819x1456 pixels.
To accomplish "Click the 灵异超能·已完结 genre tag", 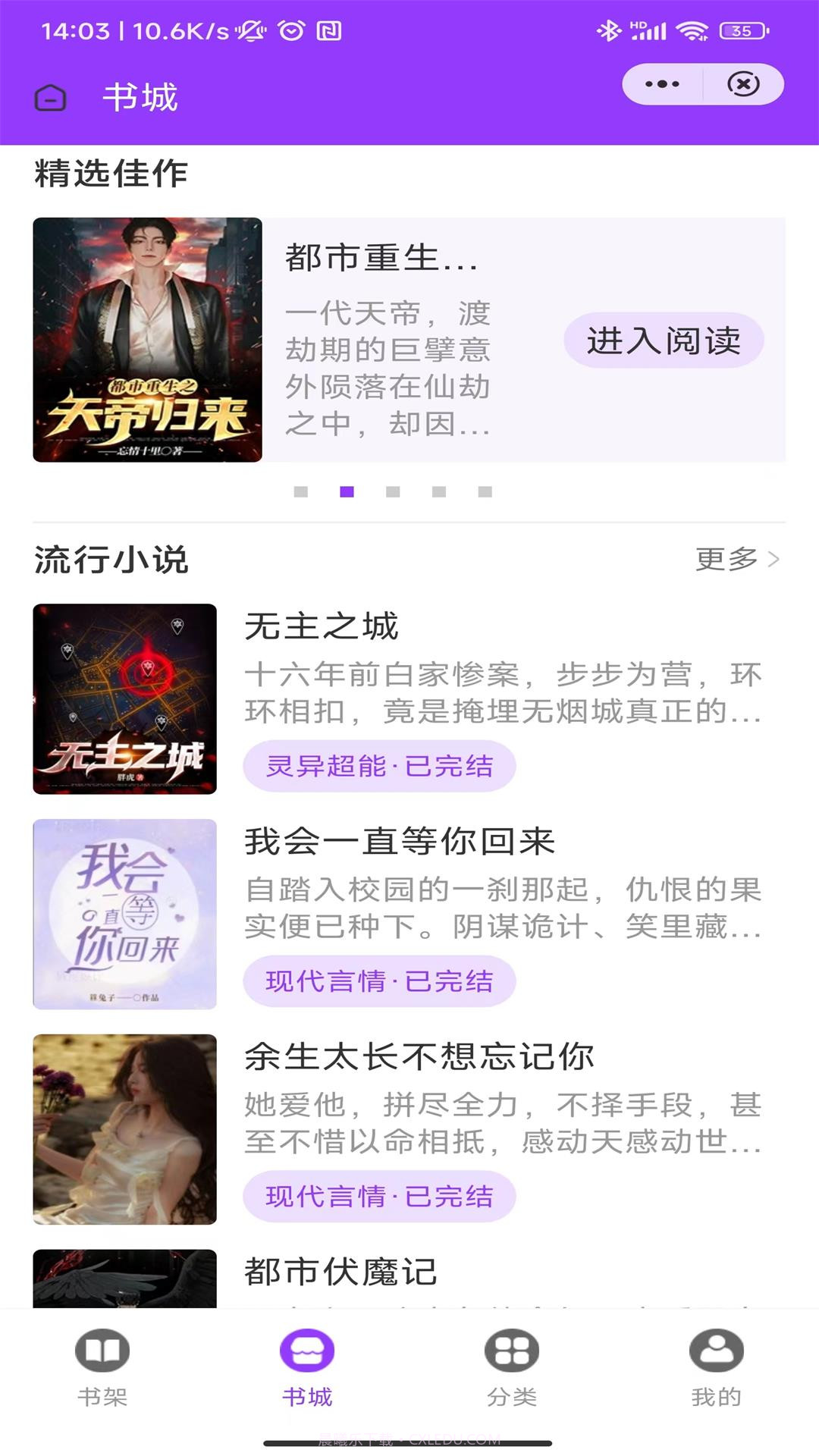I will (378, 767).
